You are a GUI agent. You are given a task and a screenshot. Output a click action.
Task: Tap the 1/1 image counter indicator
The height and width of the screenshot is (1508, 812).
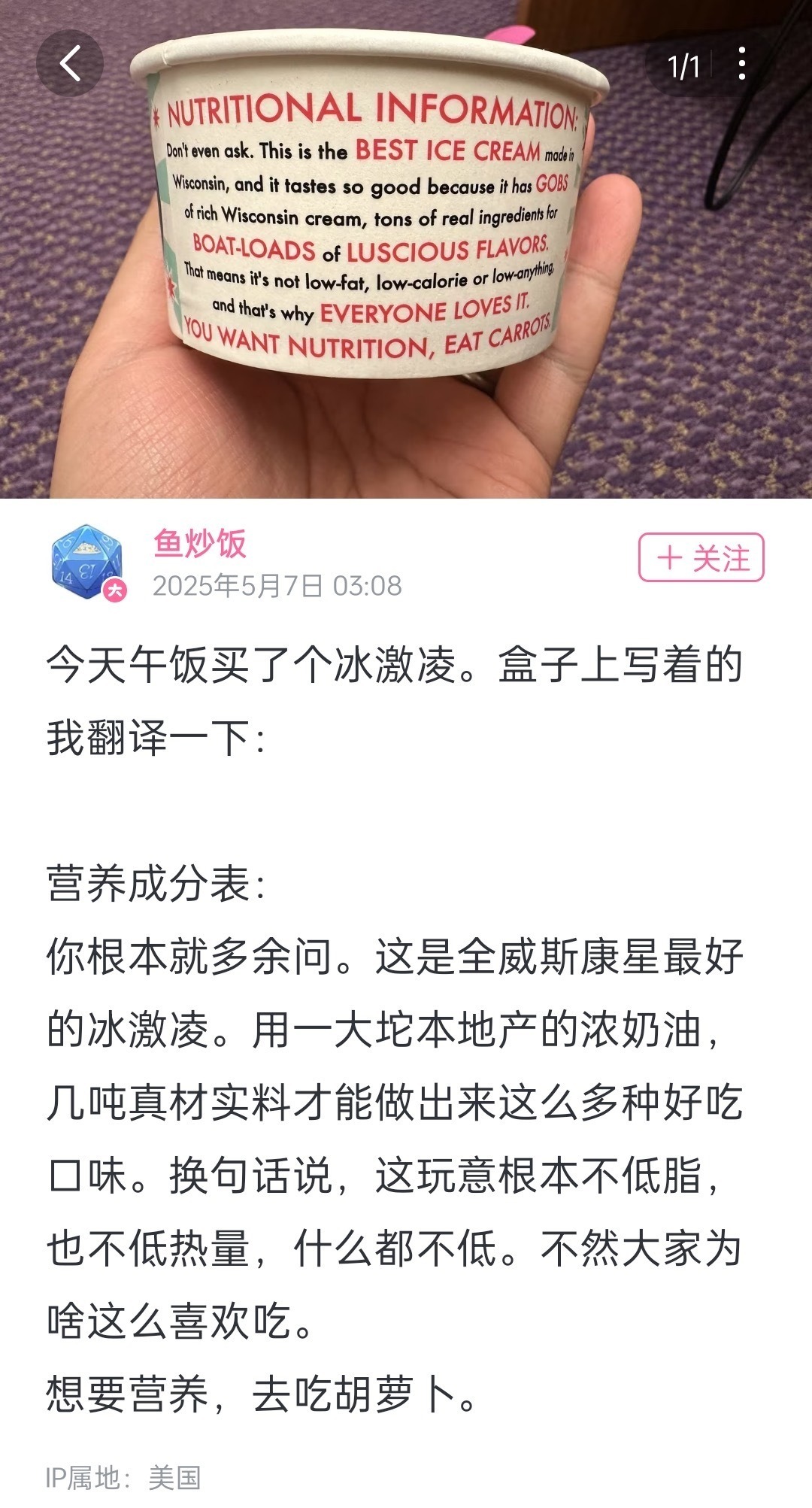point(684,65)
